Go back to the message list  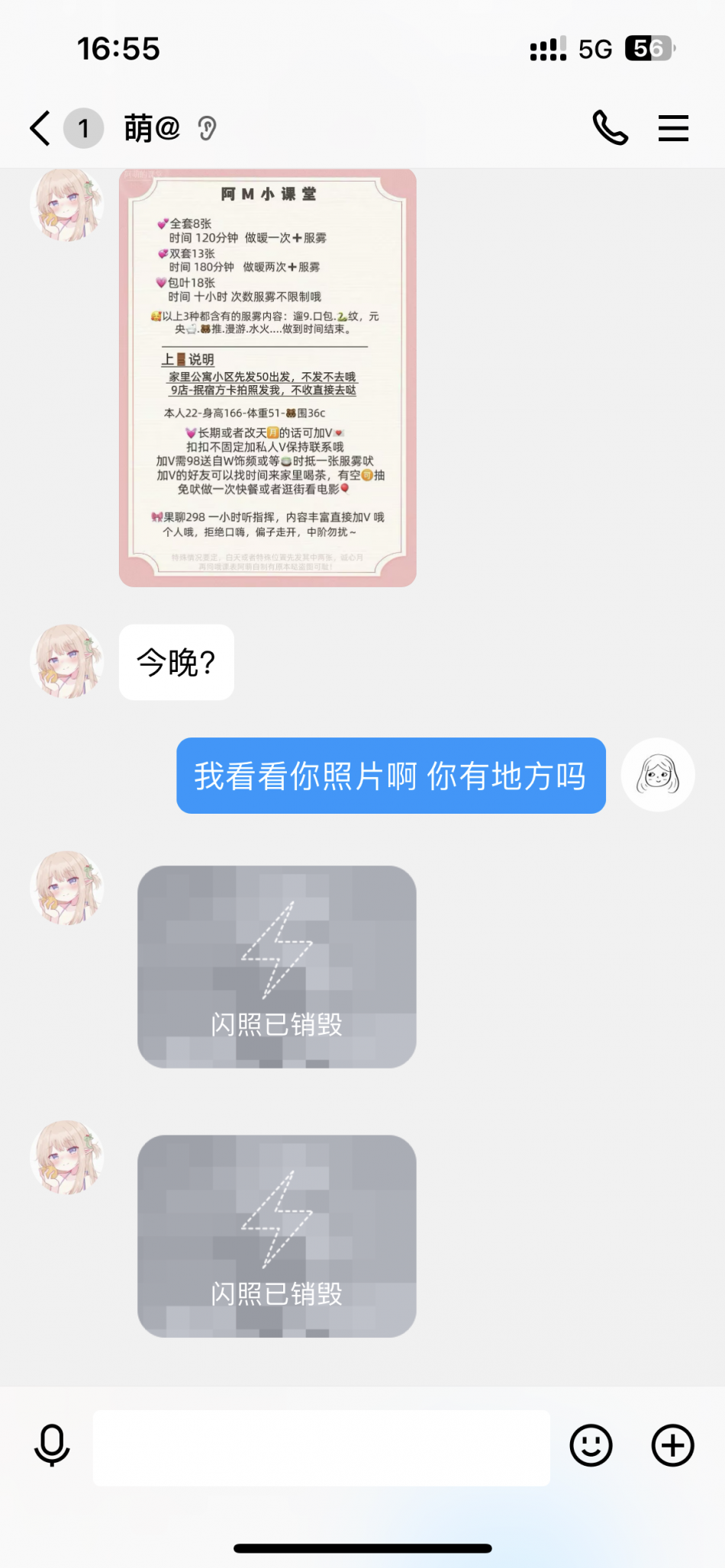[41, 128]
